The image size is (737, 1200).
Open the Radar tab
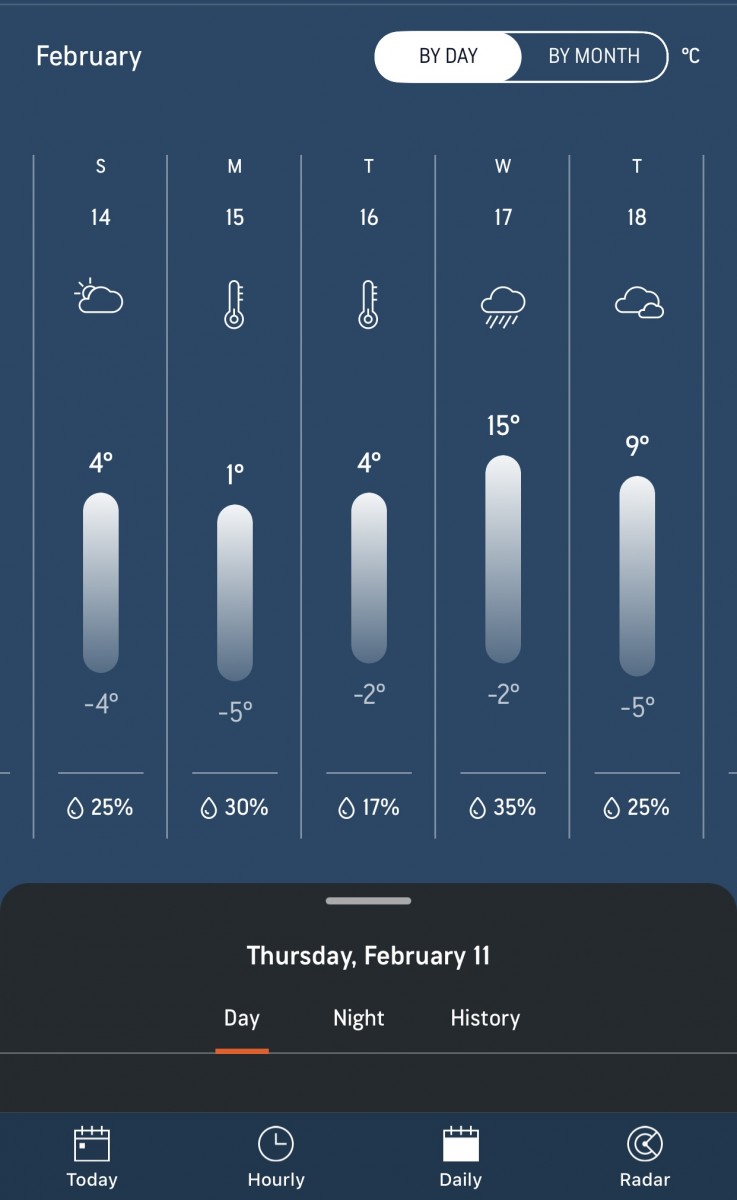644,1157
